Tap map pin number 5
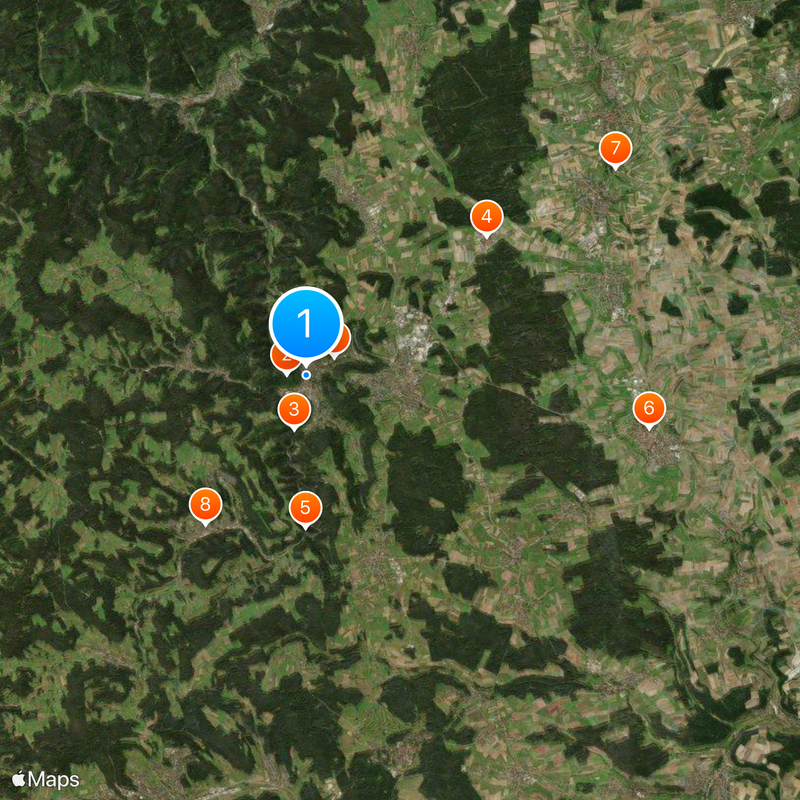 305,507
